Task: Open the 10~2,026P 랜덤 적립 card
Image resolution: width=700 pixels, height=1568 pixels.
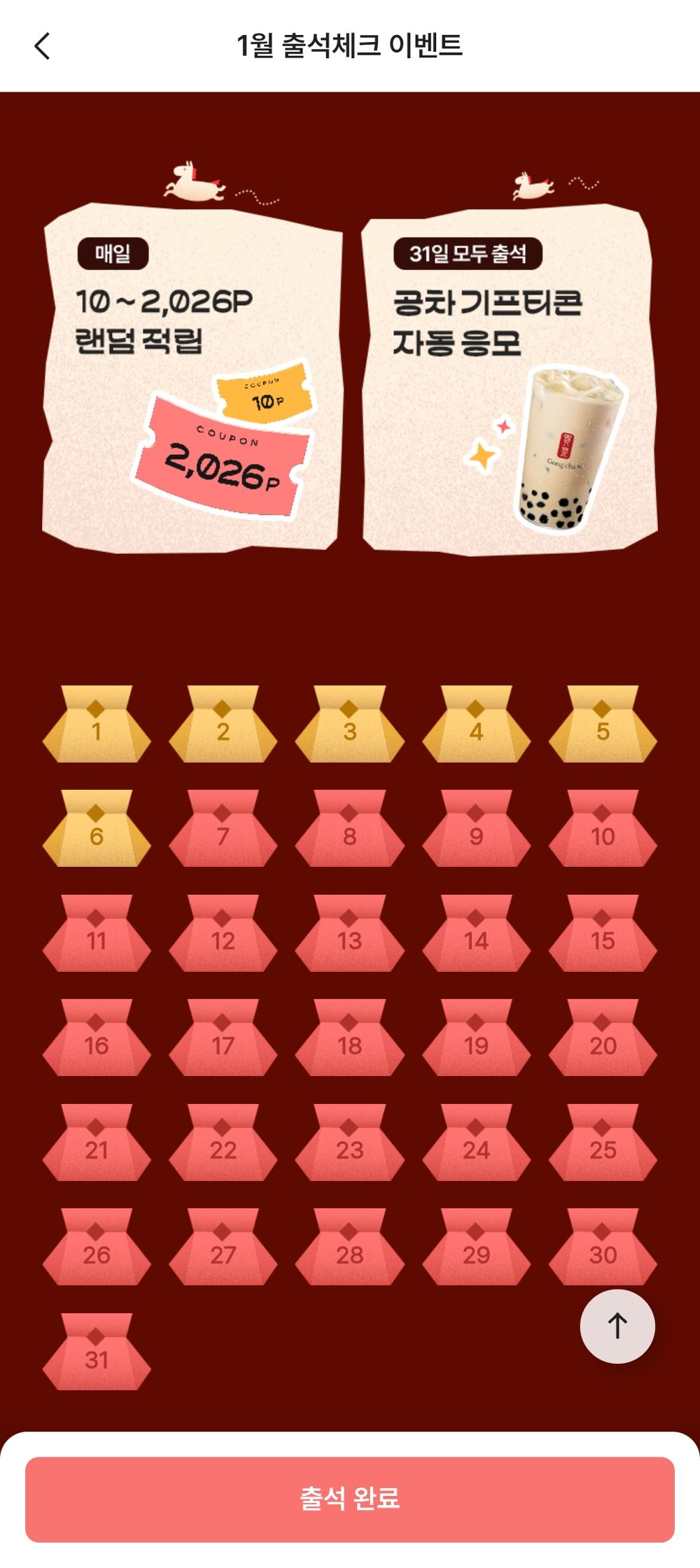Action: 192,378
